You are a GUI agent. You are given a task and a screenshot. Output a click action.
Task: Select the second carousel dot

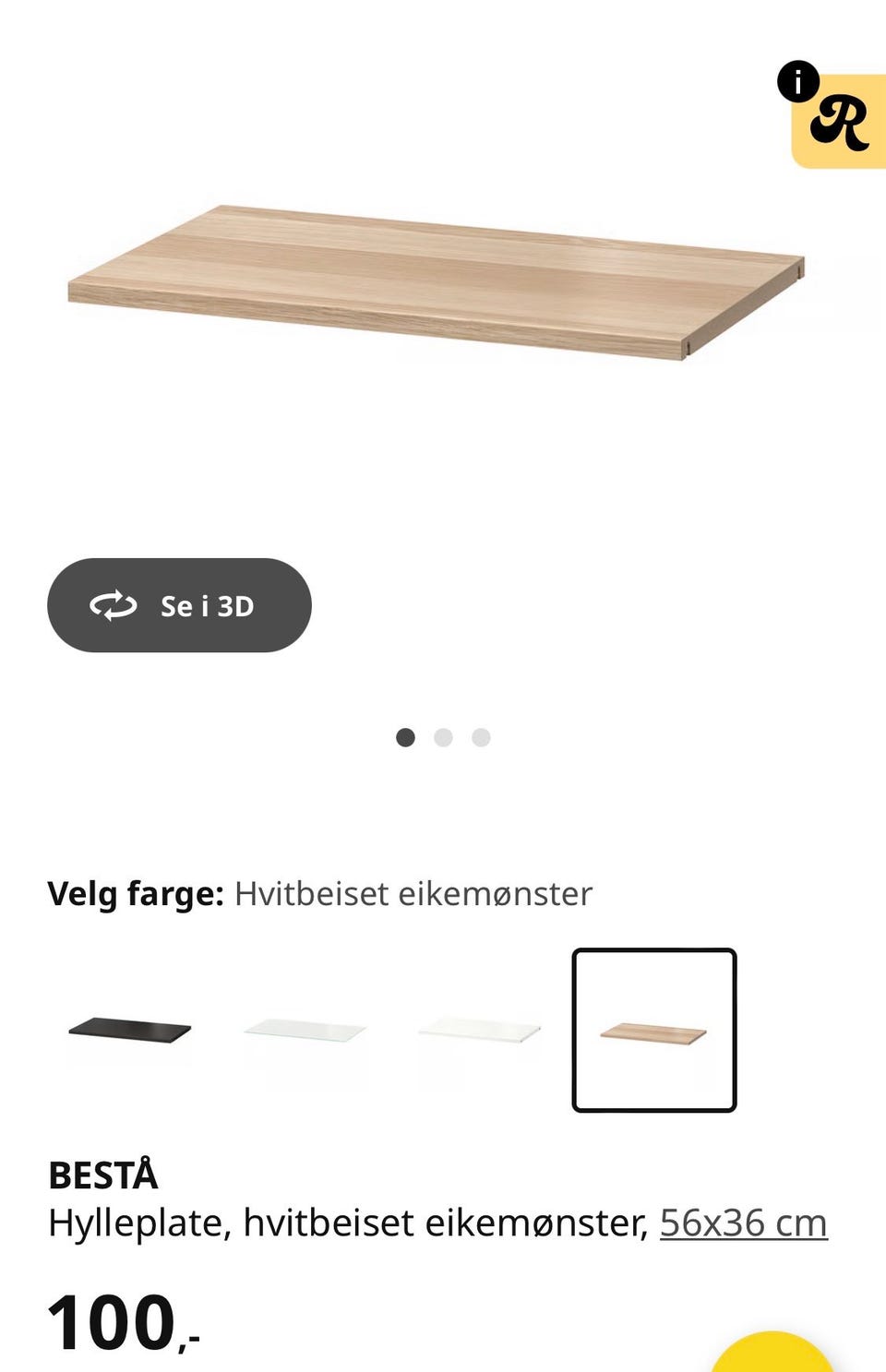click(x=443, y=736)
